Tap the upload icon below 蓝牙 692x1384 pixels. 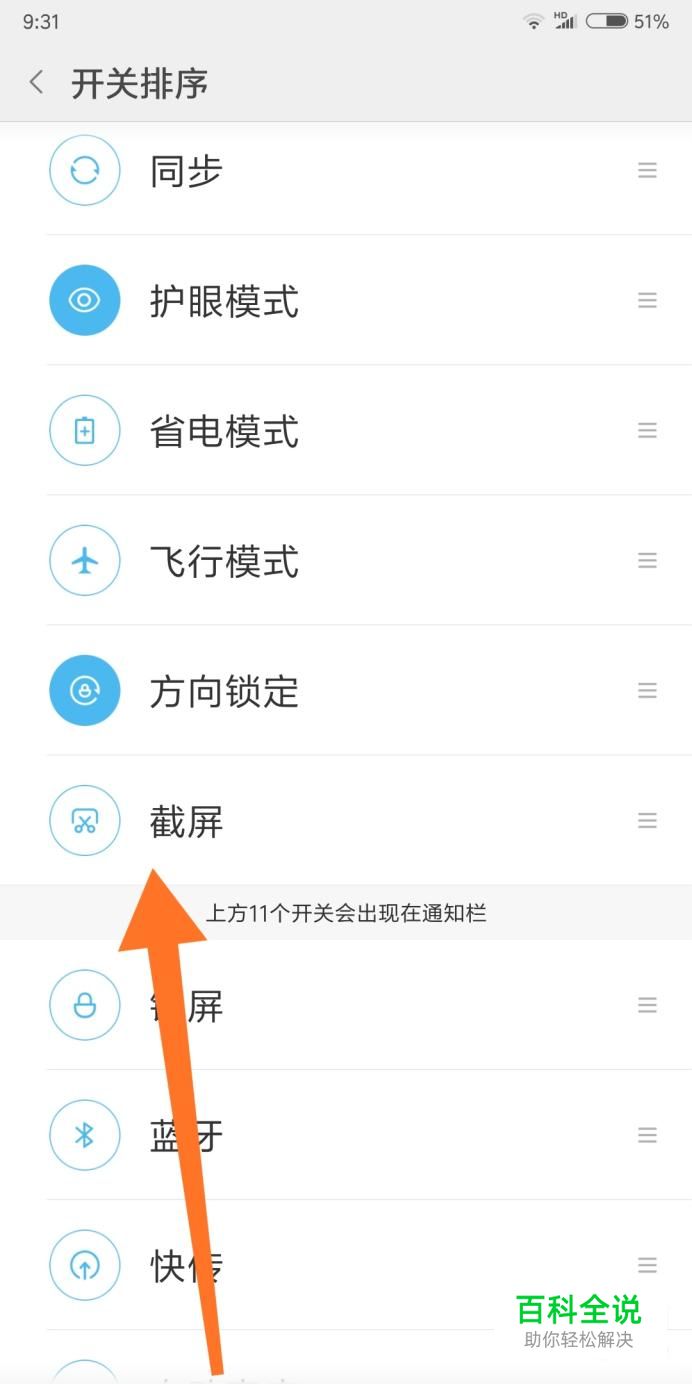(x=85, y=1265)
